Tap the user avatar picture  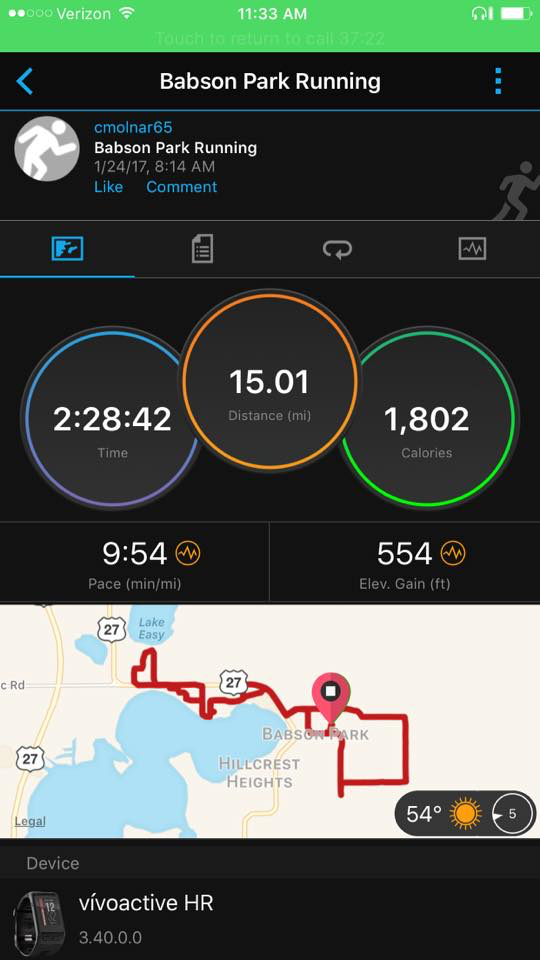47,148
